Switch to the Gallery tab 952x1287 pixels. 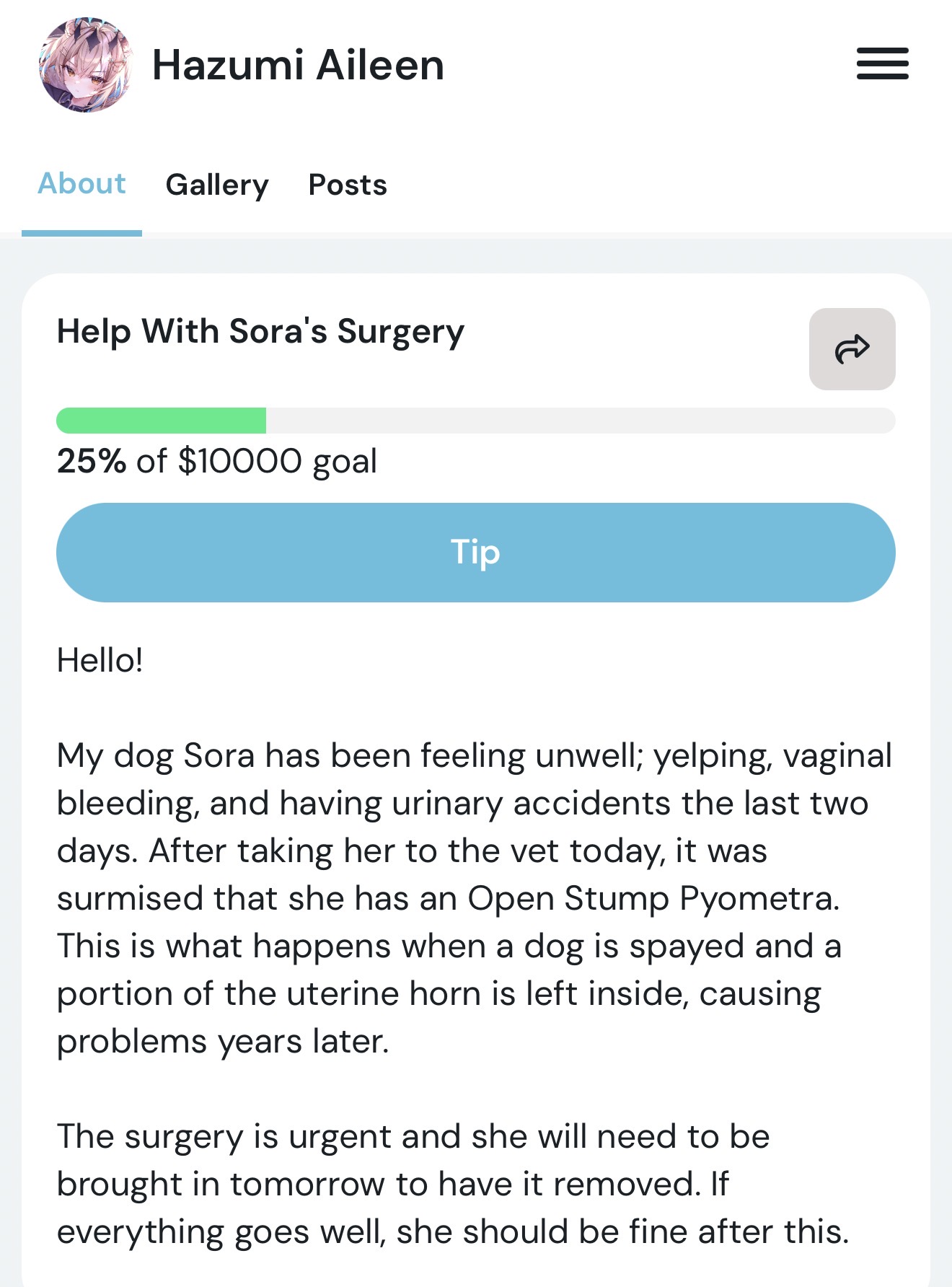tap(217, 185)
